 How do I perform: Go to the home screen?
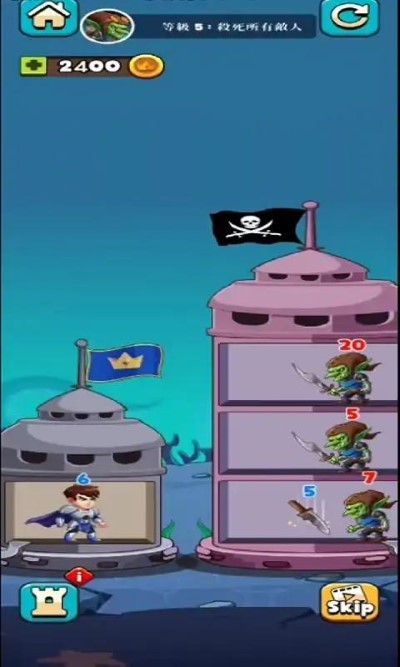pyautogui.click(x=49, y=17)
